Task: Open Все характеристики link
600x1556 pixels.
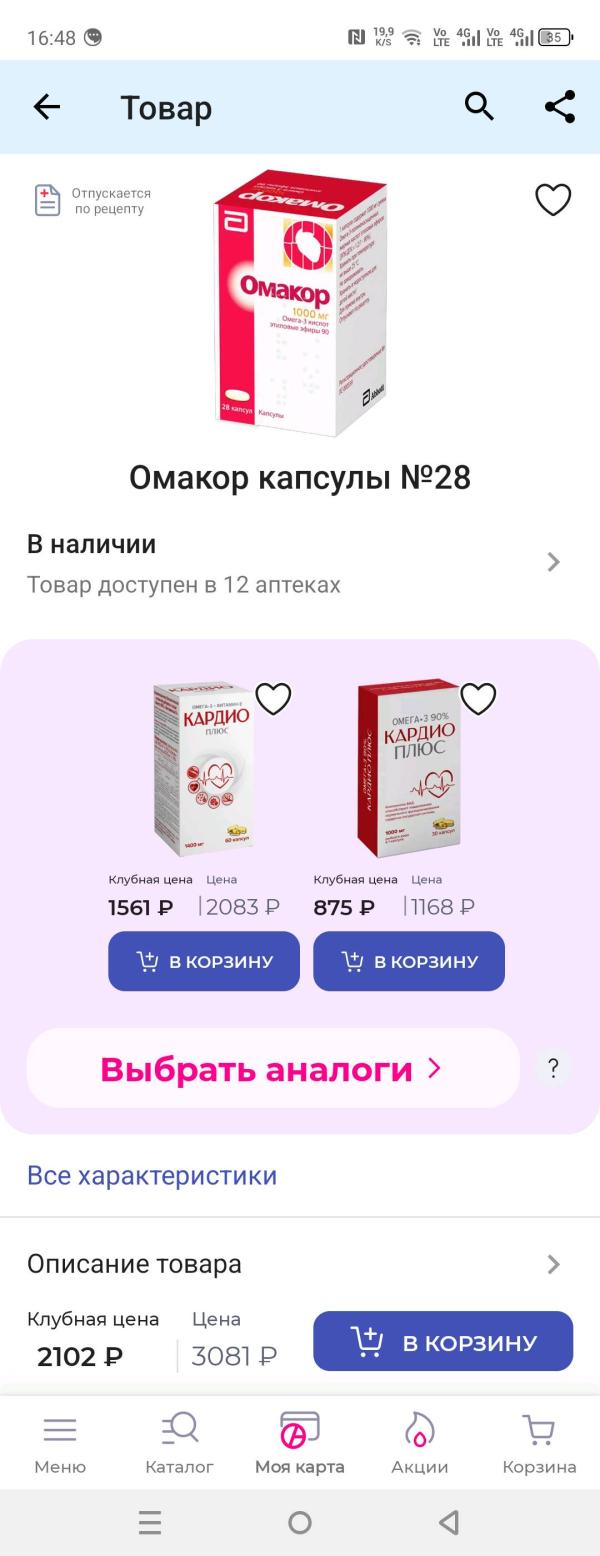Action: coord(152,1175)
